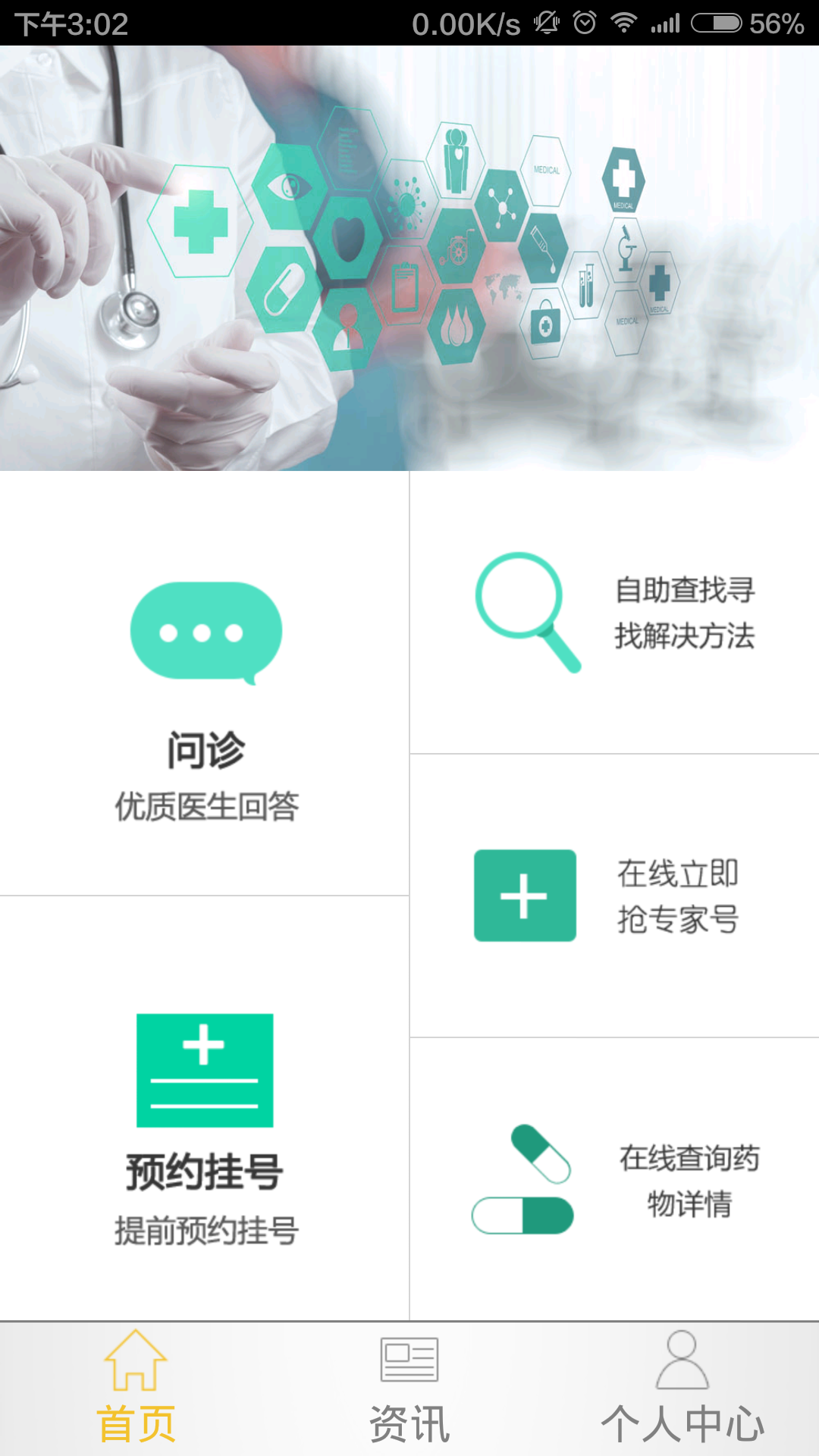Open 自助查找寻找解决方法 search

click(x=614, y=612)
